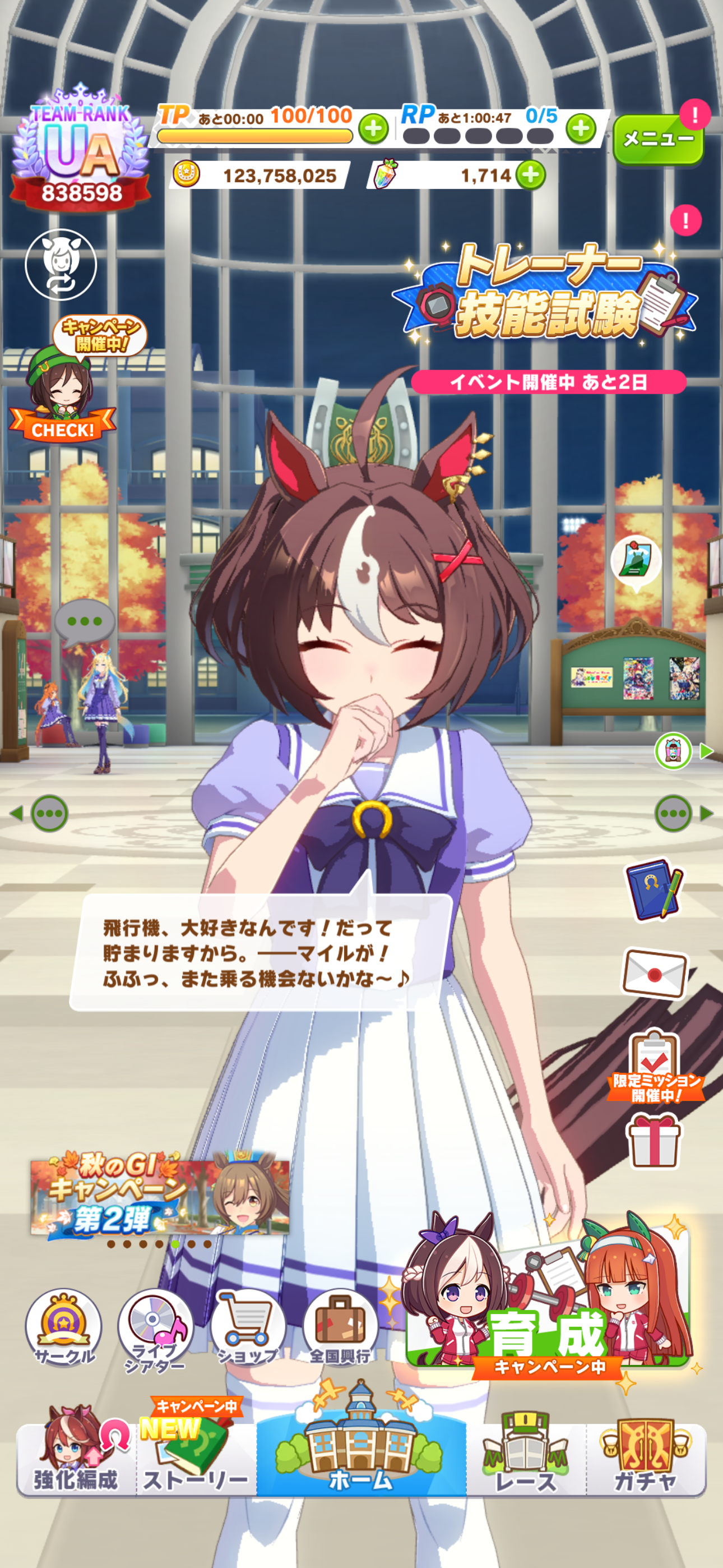The height and width of the screenshot is (1568, 723).
Task: Open the サークル circle menu
Action: point(64,1328)
